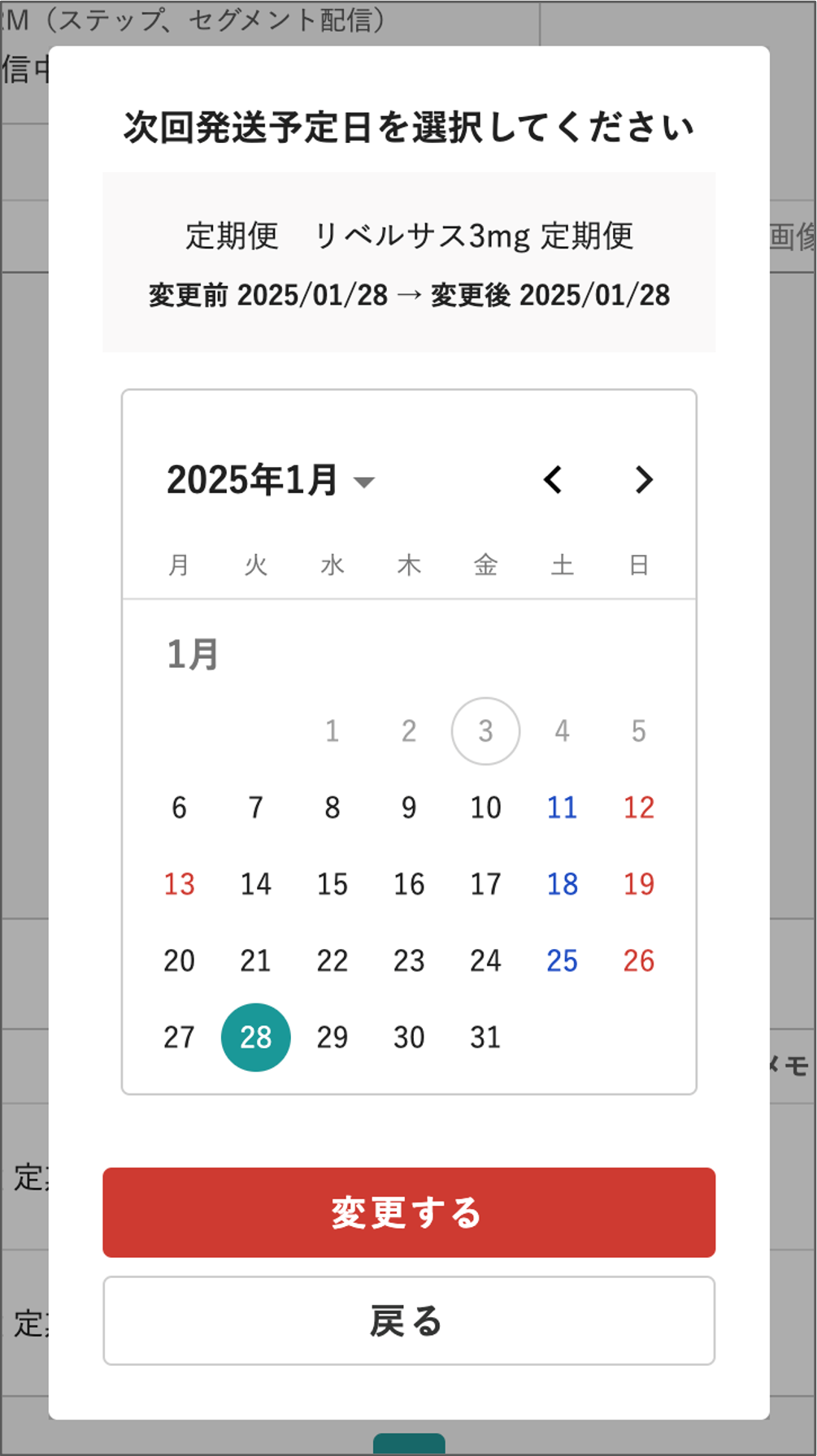This screenshot has width=817, height=1456.
Task: Choose Sunday January 19
Action: [x=638, y=884]
